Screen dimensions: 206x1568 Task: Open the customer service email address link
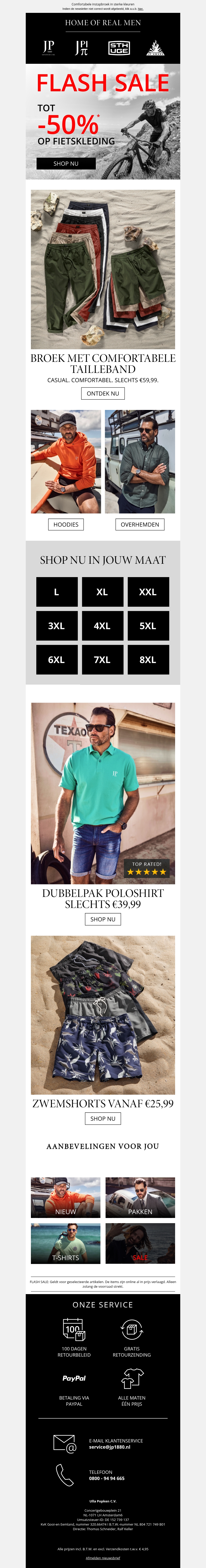click(110, 1447)
